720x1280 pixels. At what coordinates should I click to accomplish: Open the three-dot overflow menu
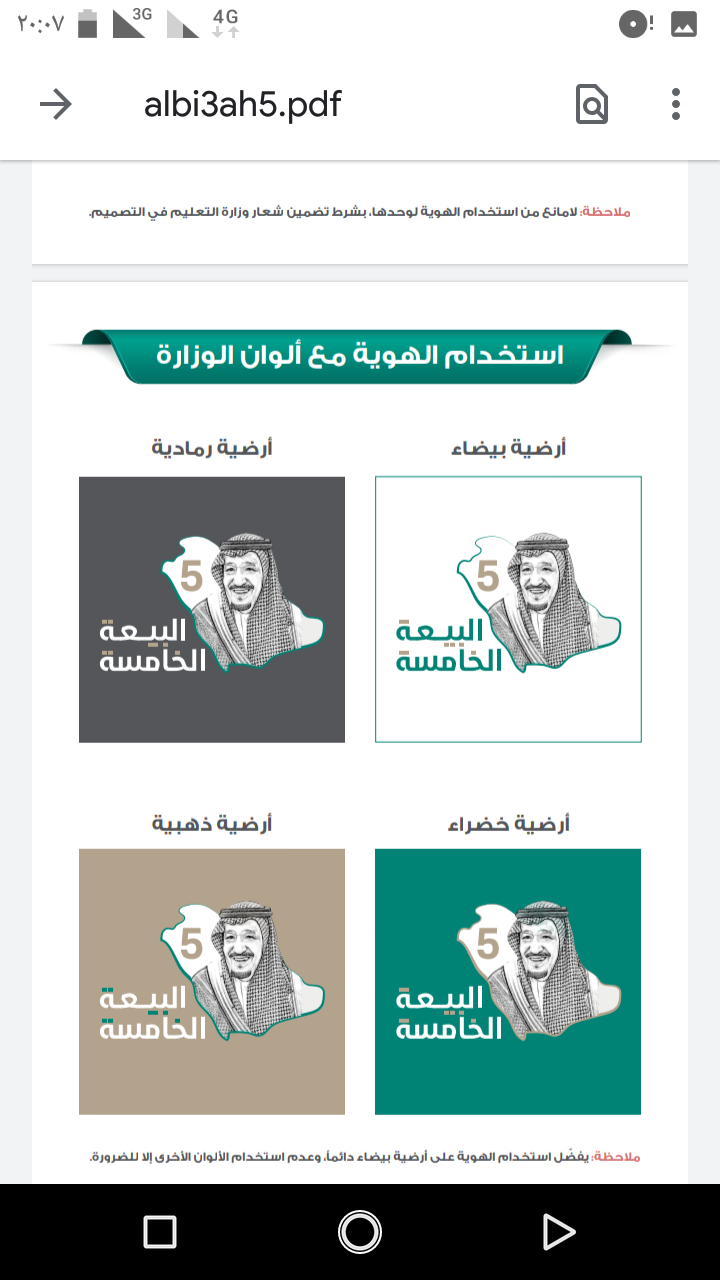676,104
